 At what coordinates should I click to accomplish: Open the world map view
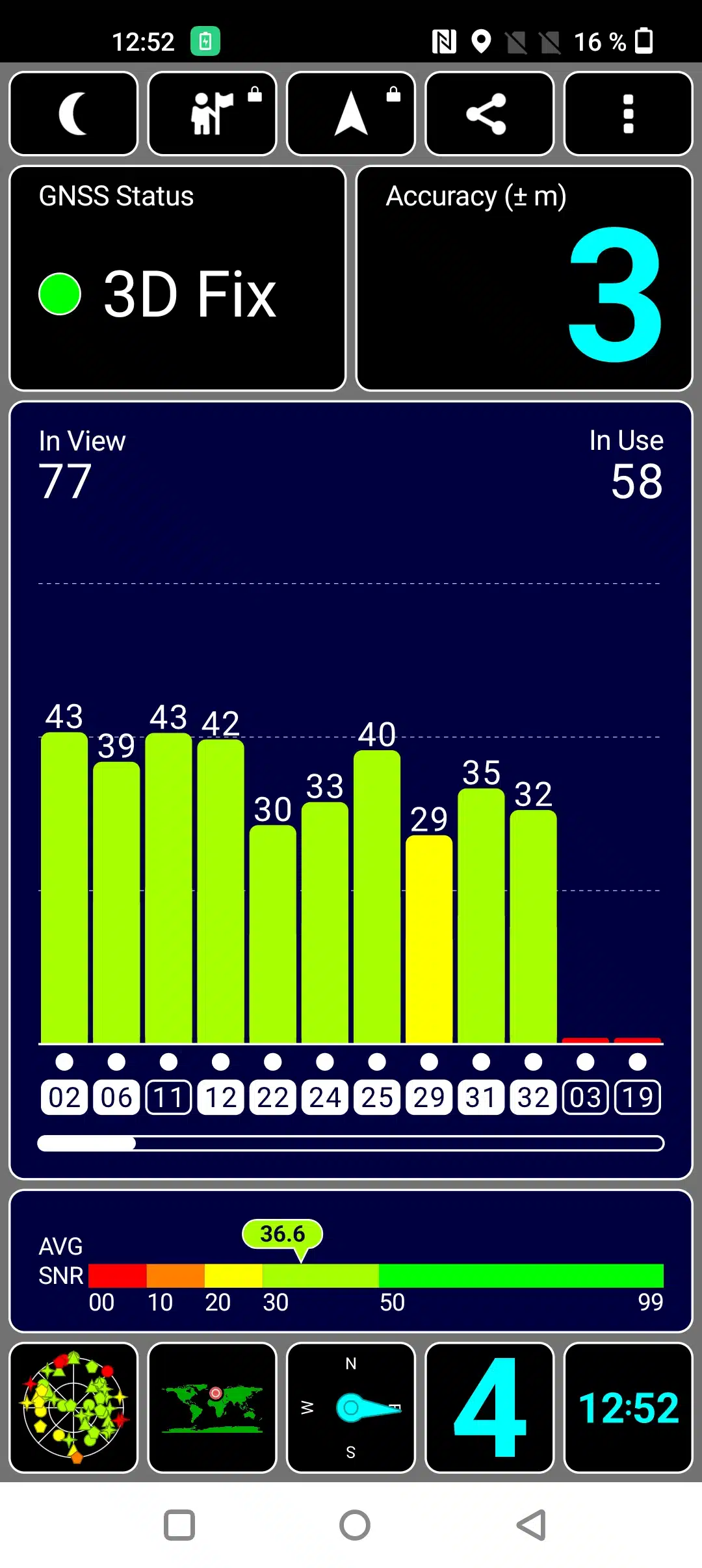[212, 1407]
